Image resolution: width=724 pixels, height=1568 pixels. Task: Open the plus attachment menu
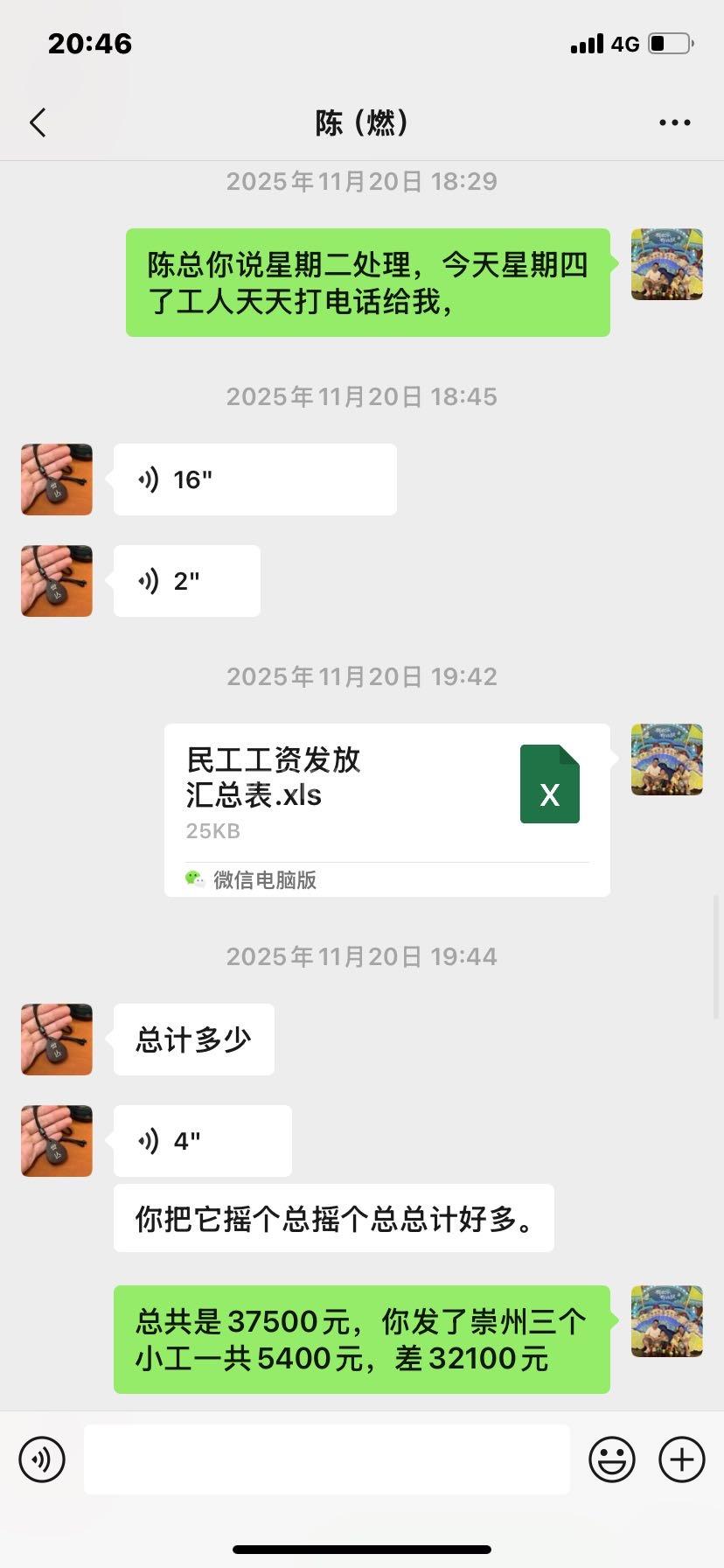tap(681, 1459)
